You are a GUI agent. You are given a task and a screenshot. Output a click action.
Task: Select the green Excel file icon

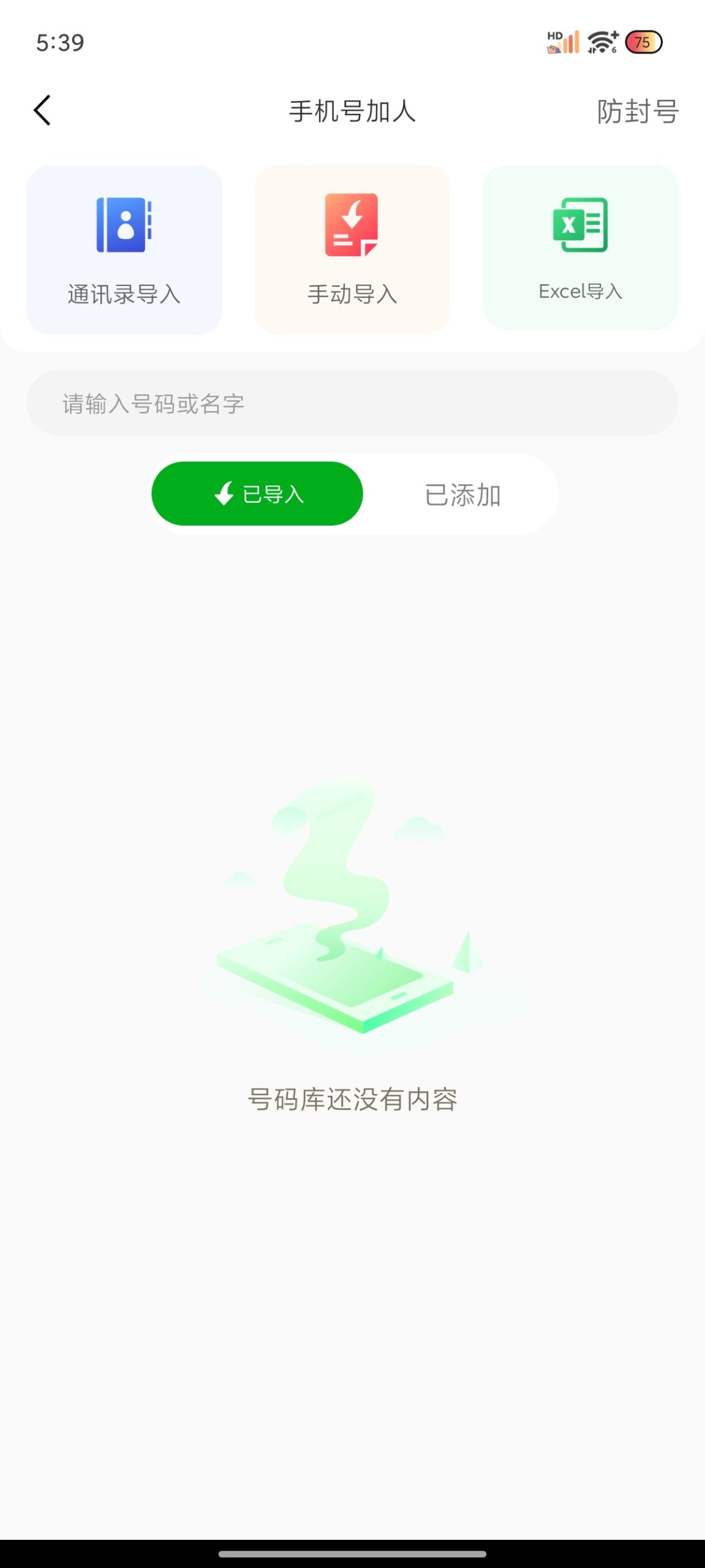pyautogui.click(x=580, y=224)
